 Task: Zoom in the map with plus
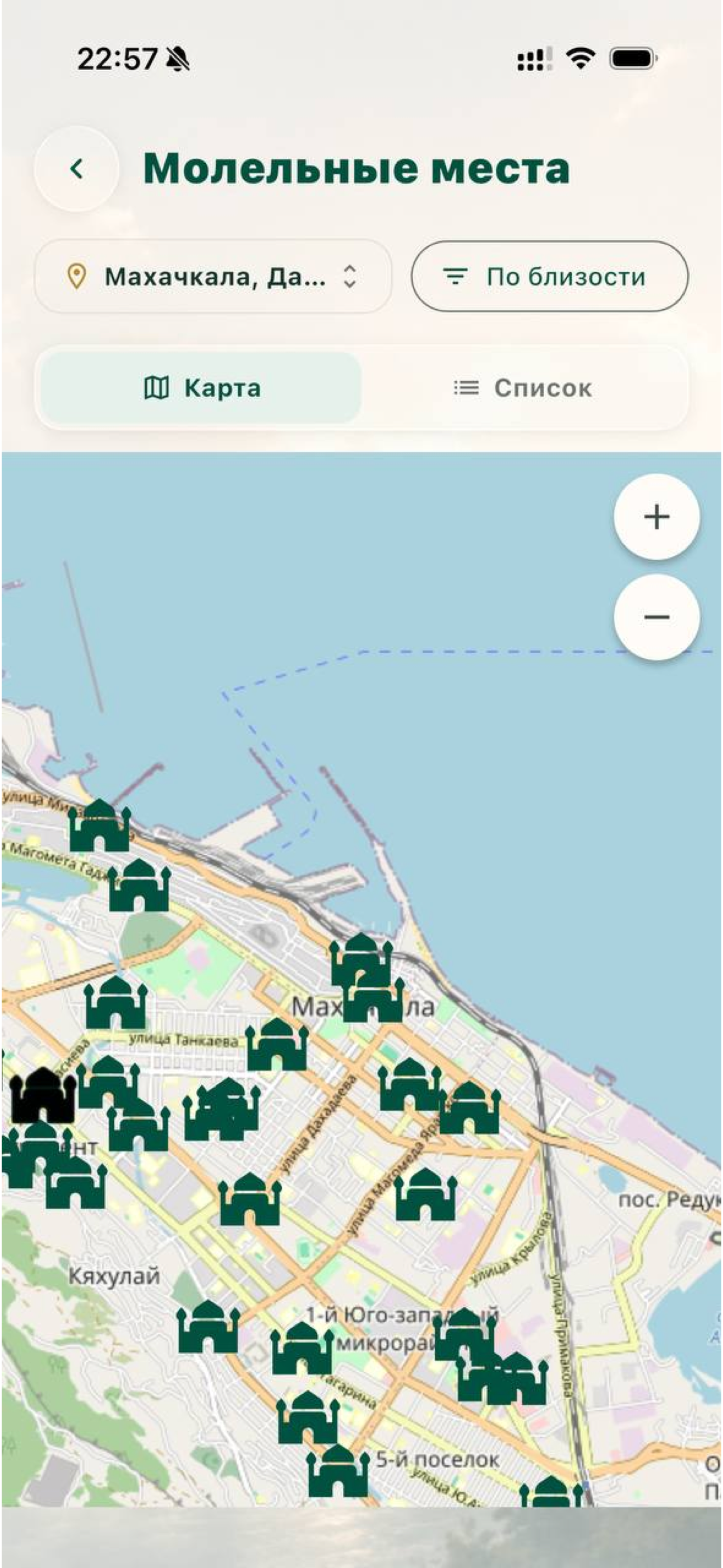tap(657, 517)
